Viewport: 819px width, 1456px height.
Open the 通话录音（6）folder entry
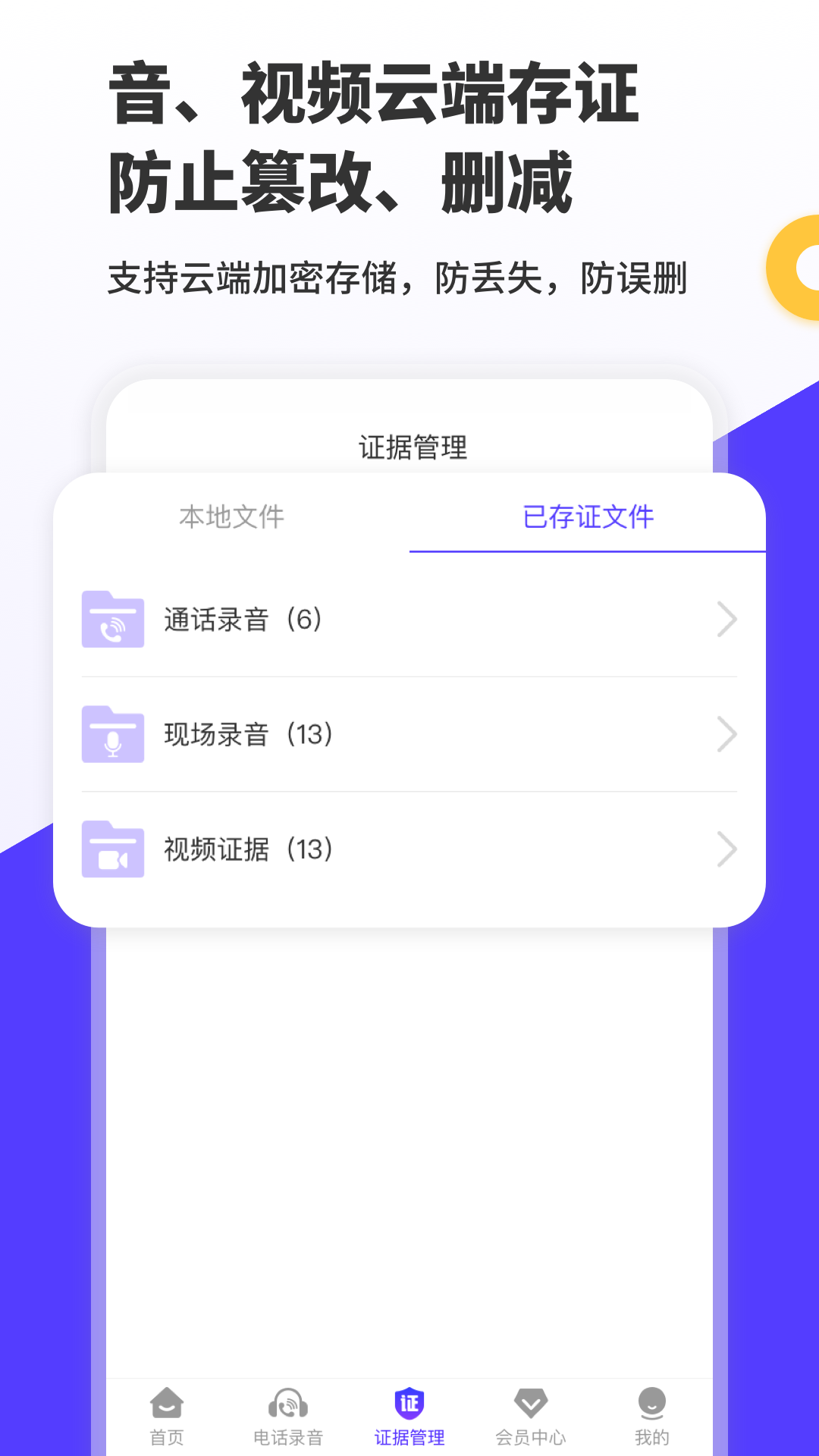[244, 620]
